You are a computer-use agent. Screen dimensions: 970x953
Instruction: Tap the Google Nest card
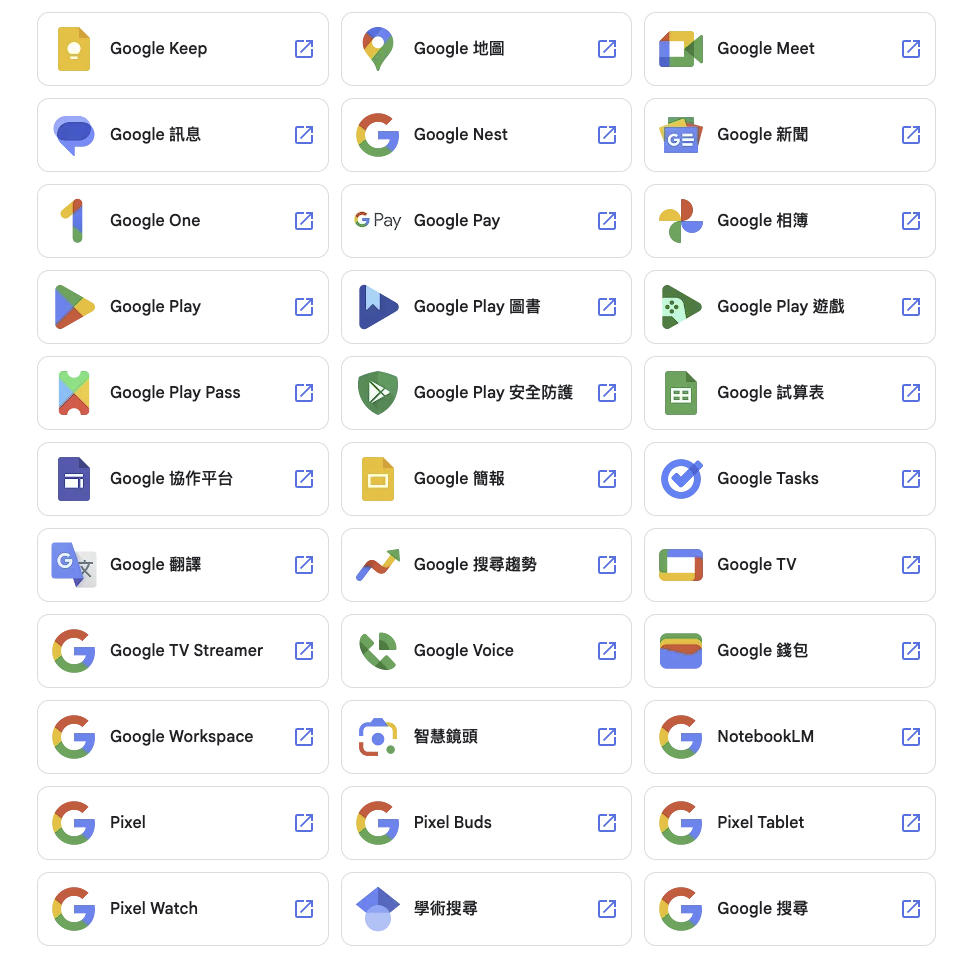point(486,135)
